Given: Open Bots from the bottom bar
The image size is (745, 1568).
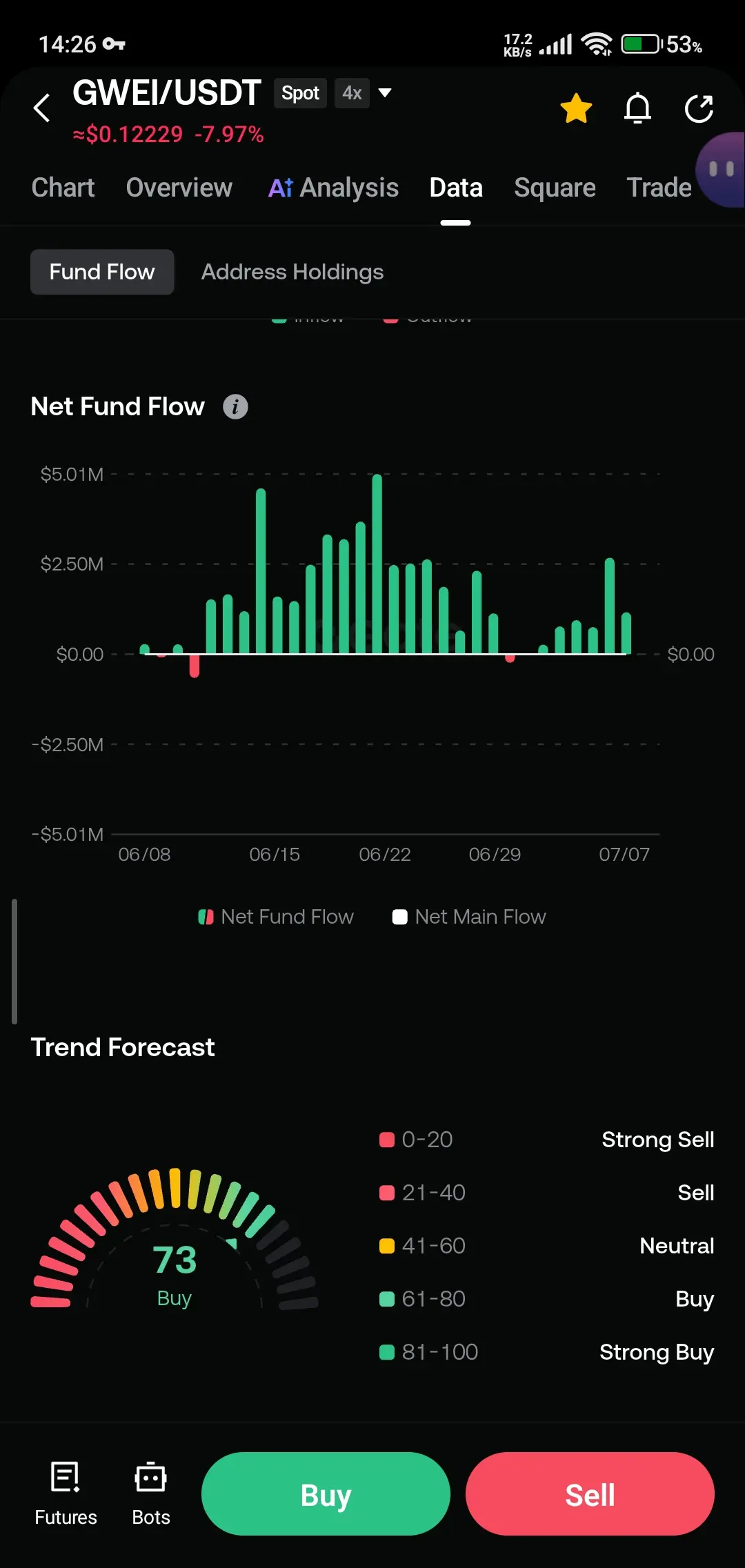Looking at the screenshot, I should click(x=151, y=1494).
